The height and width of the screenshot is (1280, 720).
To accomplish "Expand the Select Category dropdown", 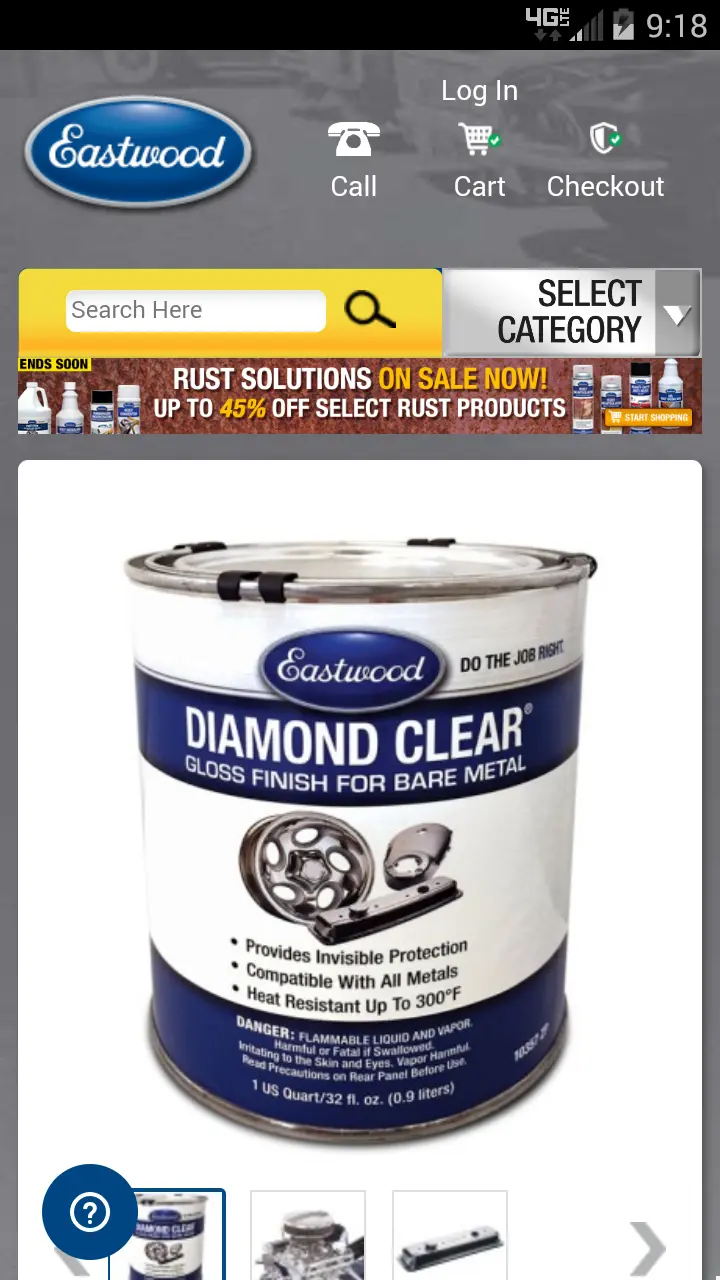I will [x=572, y=312].
